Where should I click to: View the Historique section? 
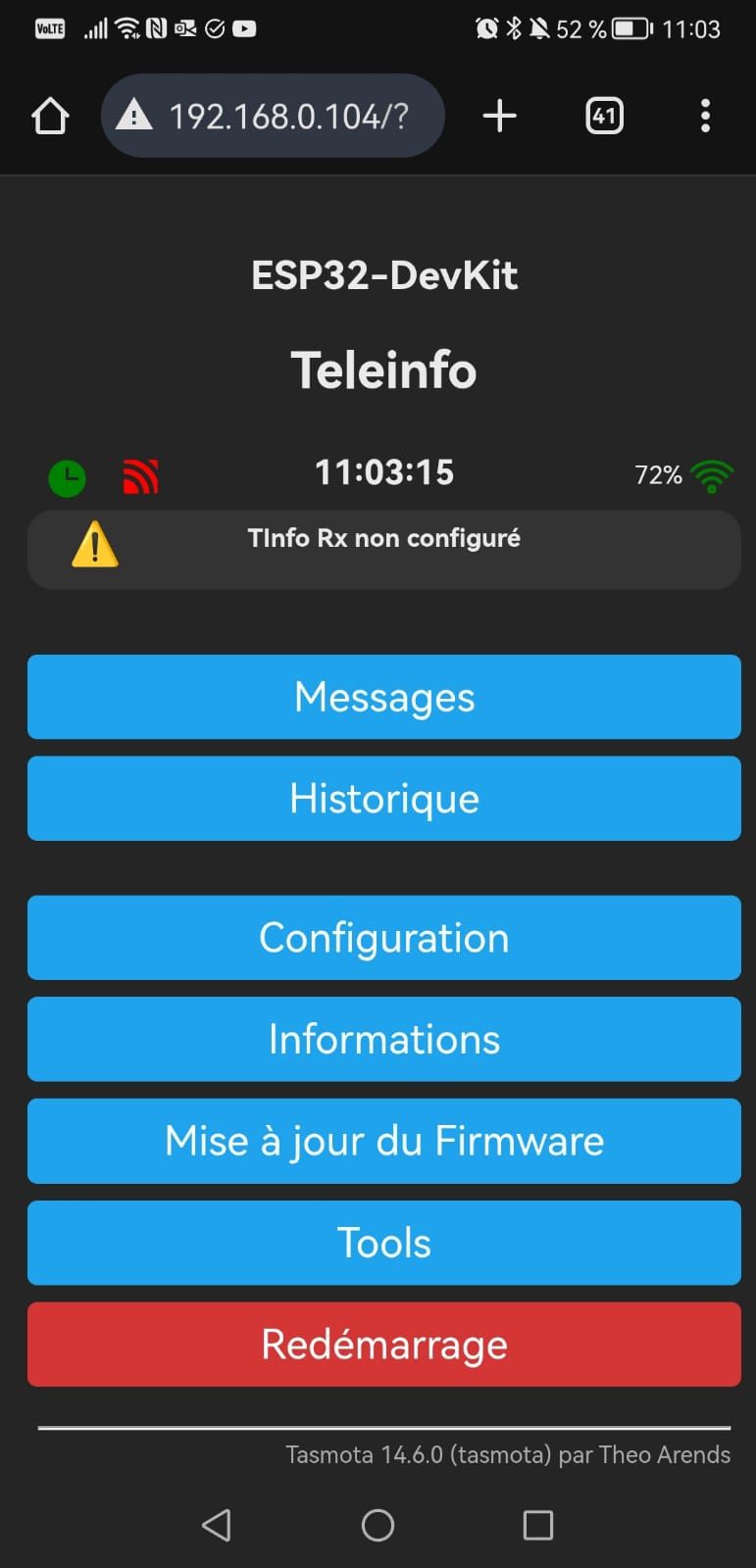(383, 798)
